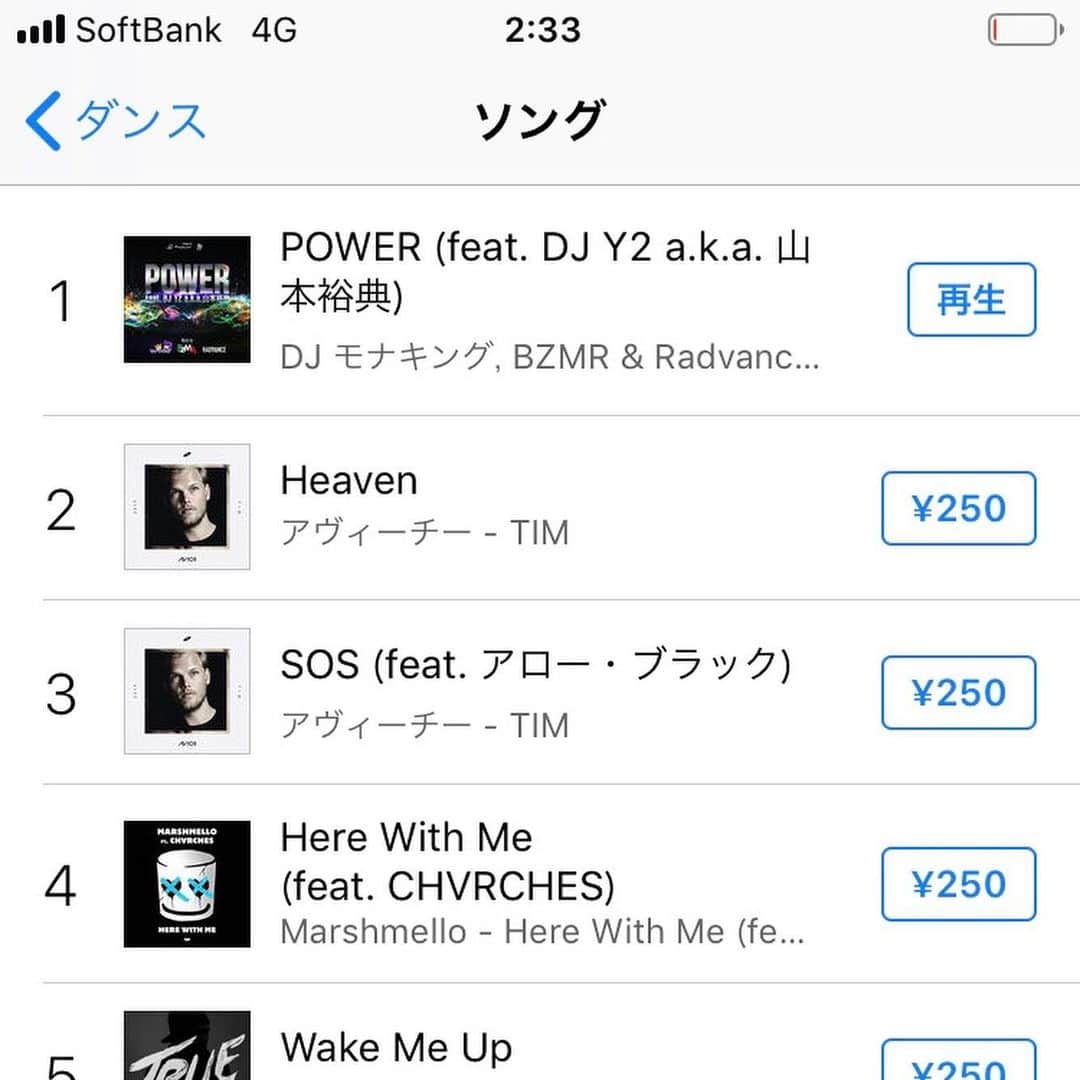Buy Heaven for ¥250
This screenshot has height=1080, width=1080.
click(x=957, y=508)
